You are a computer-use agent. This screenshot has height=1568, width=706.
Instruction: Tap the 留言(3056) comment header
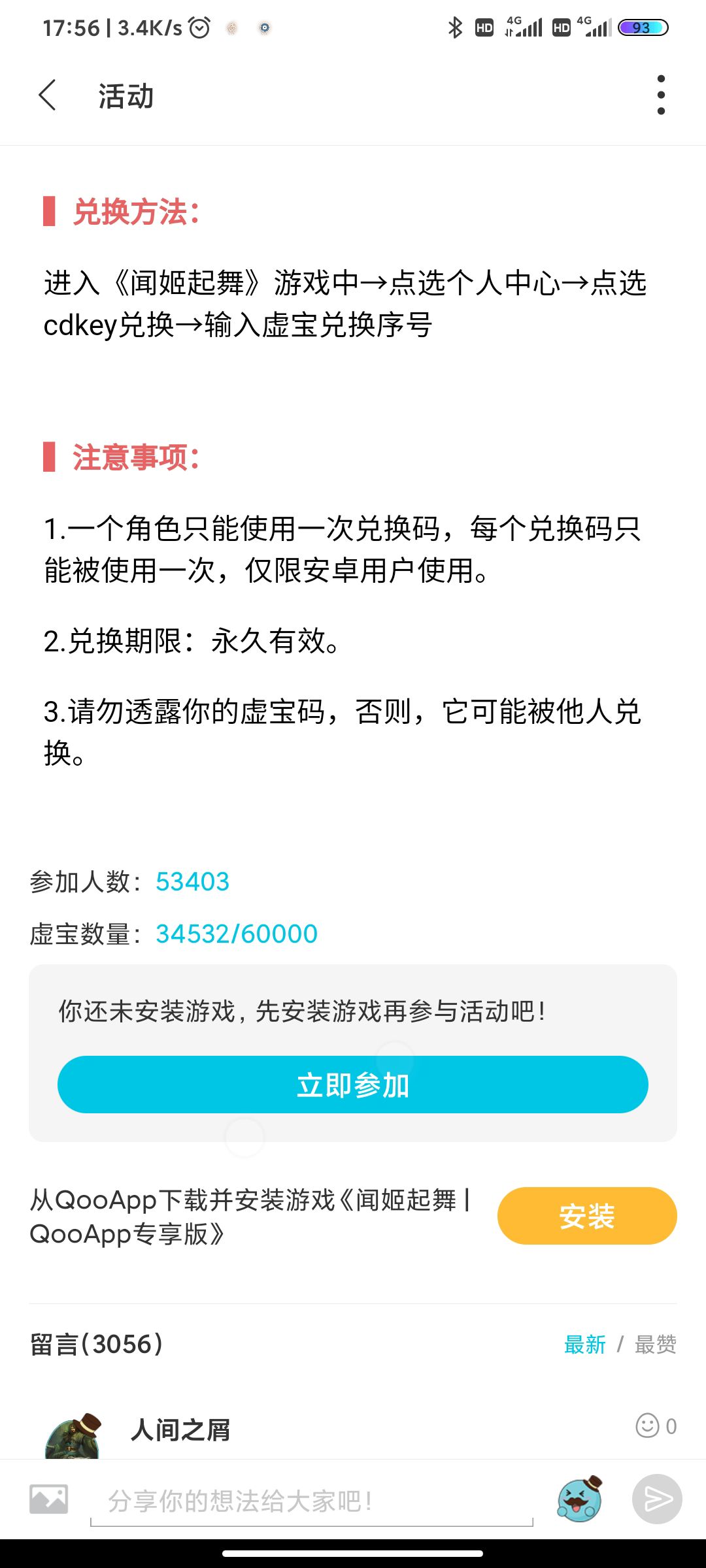pyautogui.click(x=95, y=1347)
